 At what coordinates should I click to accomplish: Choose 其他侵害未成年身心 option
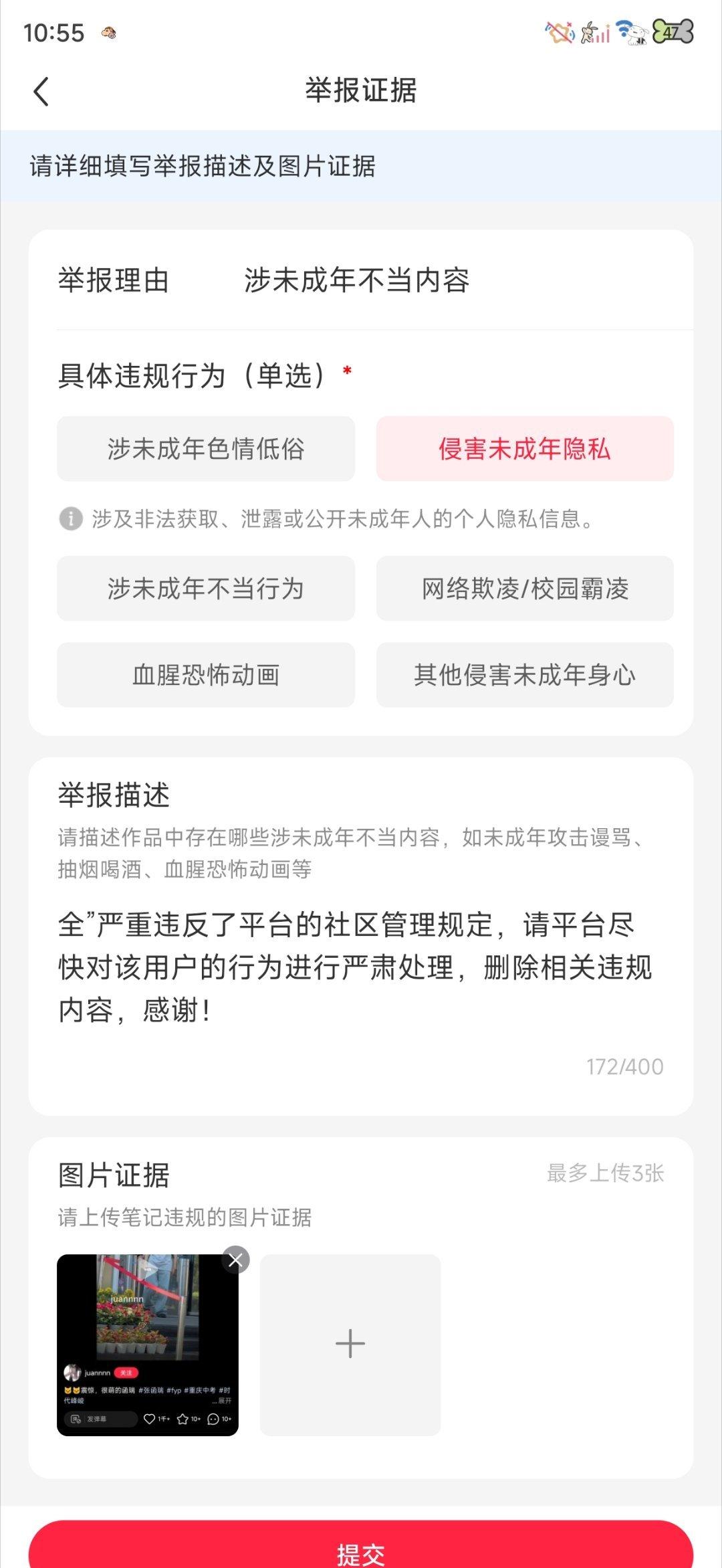click(525, 675)
